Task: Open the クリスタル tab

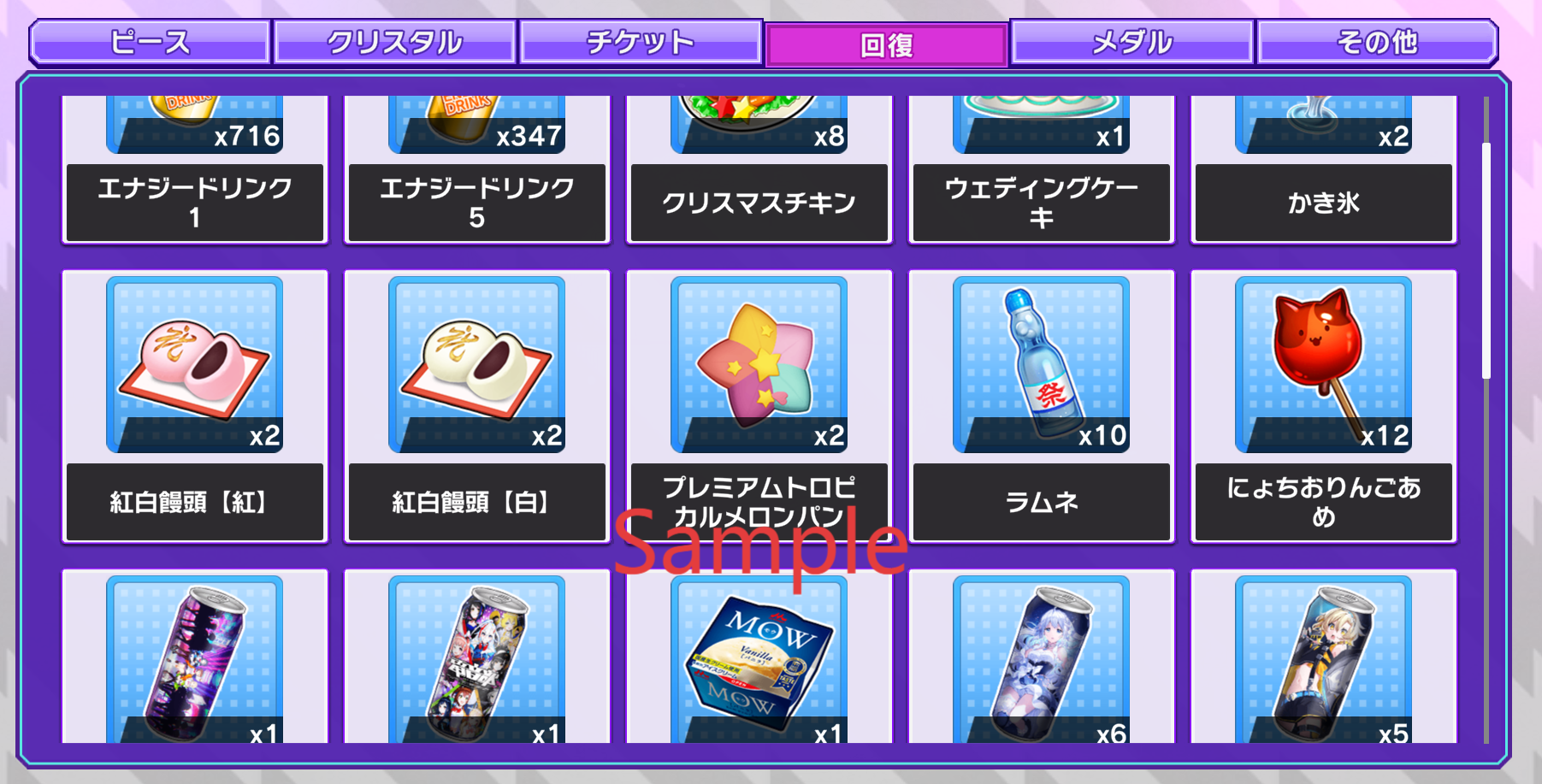Action: 394,42
